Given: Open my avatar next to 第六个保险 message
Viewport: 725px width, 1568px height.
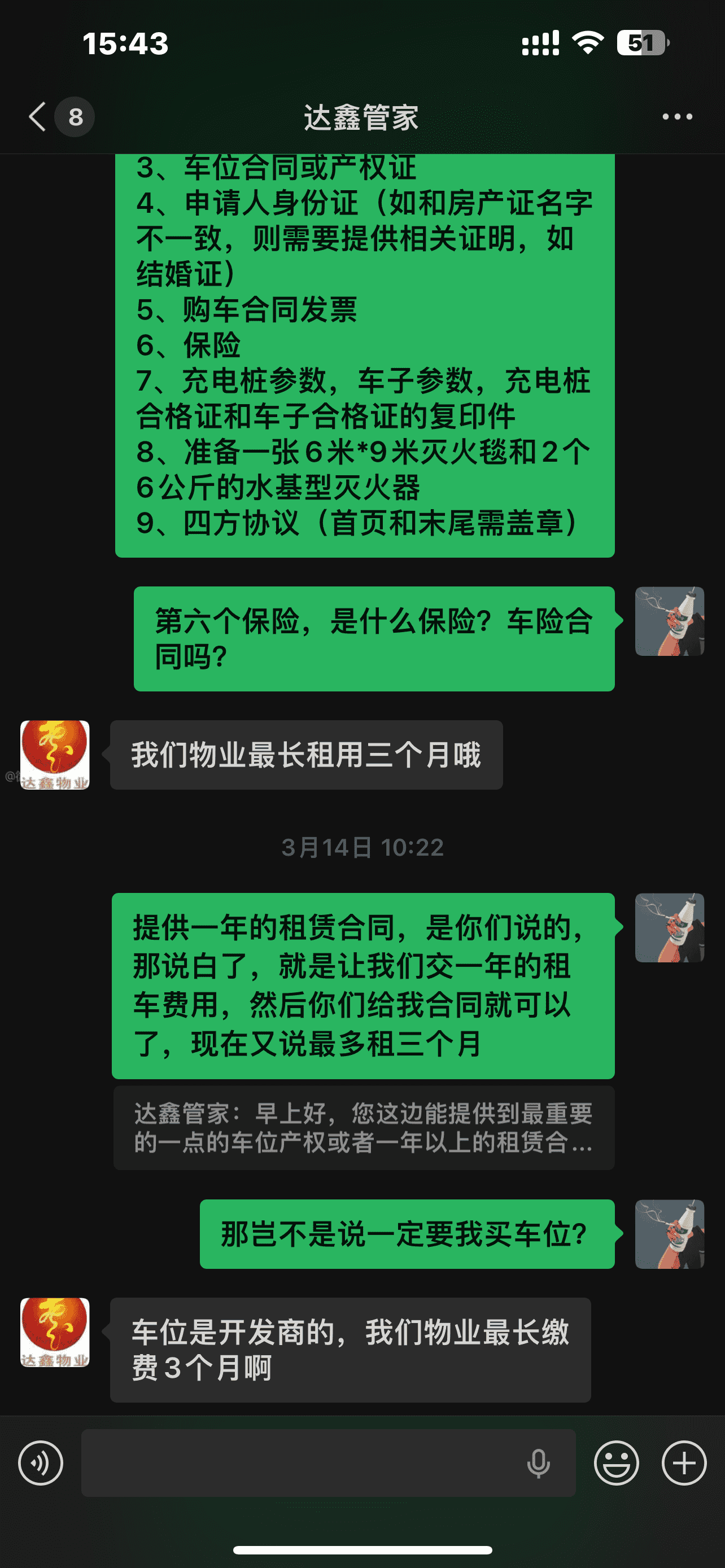Looking at the screenshot, I should (669, 621).
